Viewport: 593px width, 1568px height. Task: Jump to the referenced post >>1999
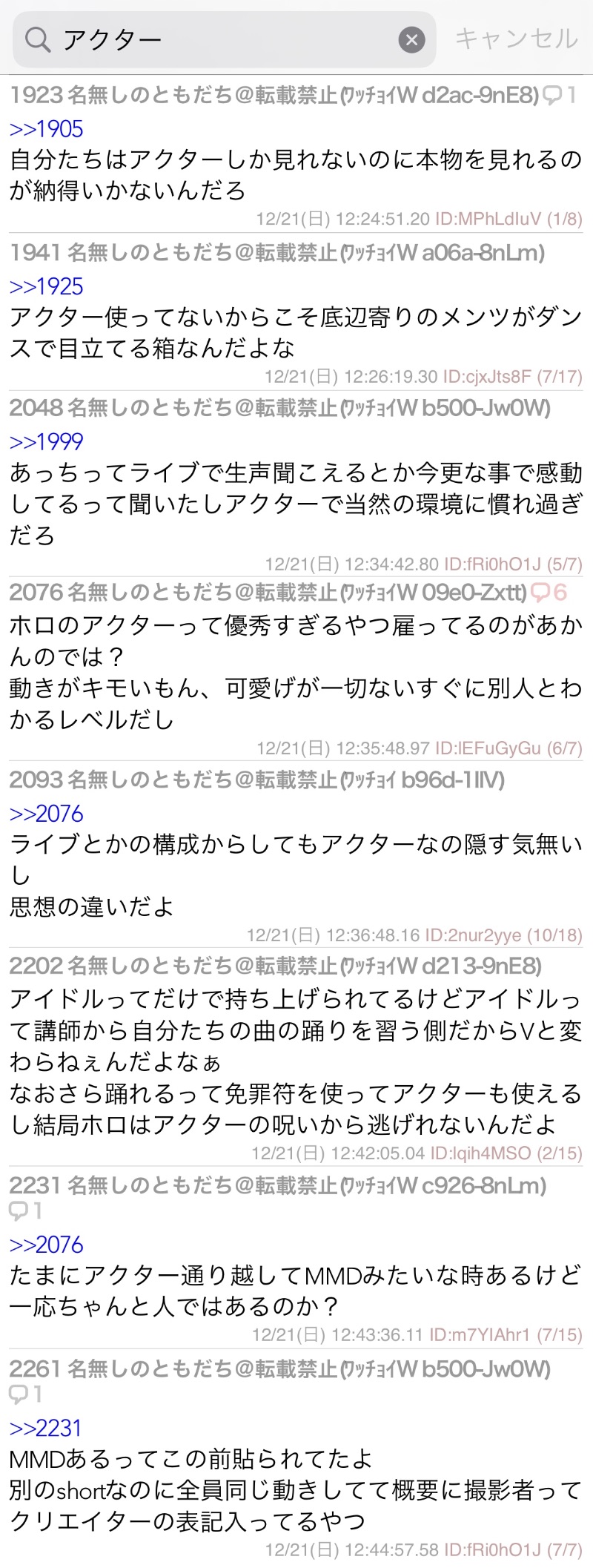pos(46,441)
